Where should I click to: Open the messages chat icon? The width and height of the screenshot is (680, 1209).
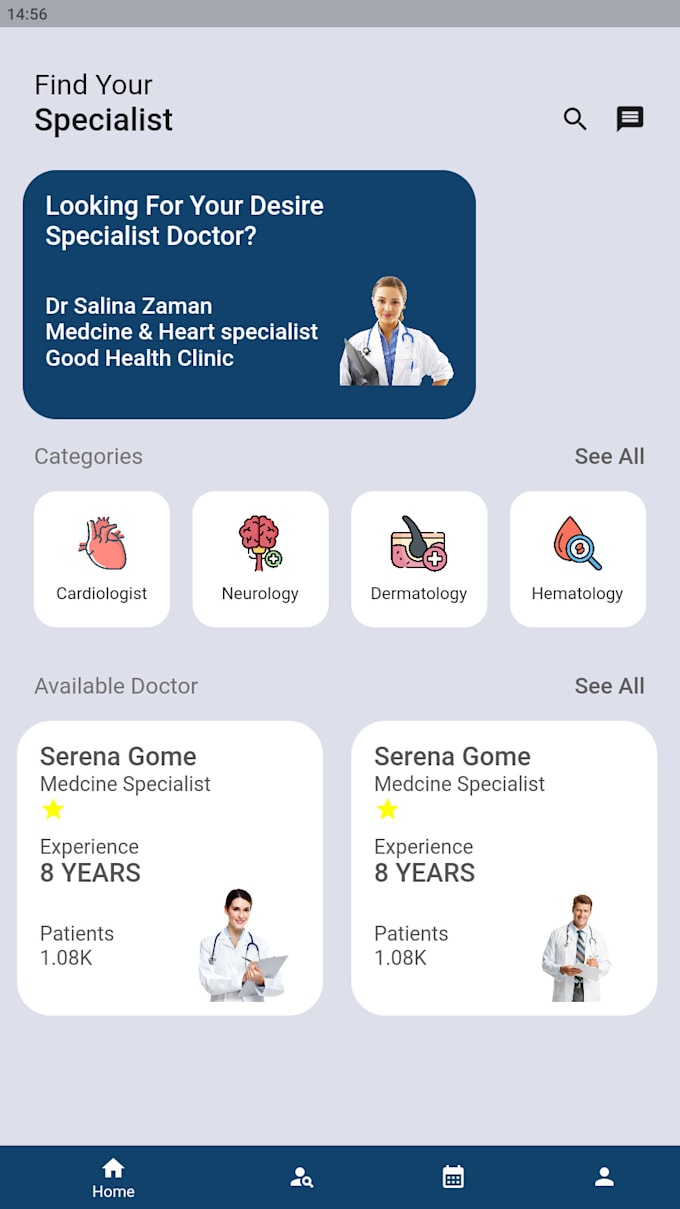(x=629, y=120)
